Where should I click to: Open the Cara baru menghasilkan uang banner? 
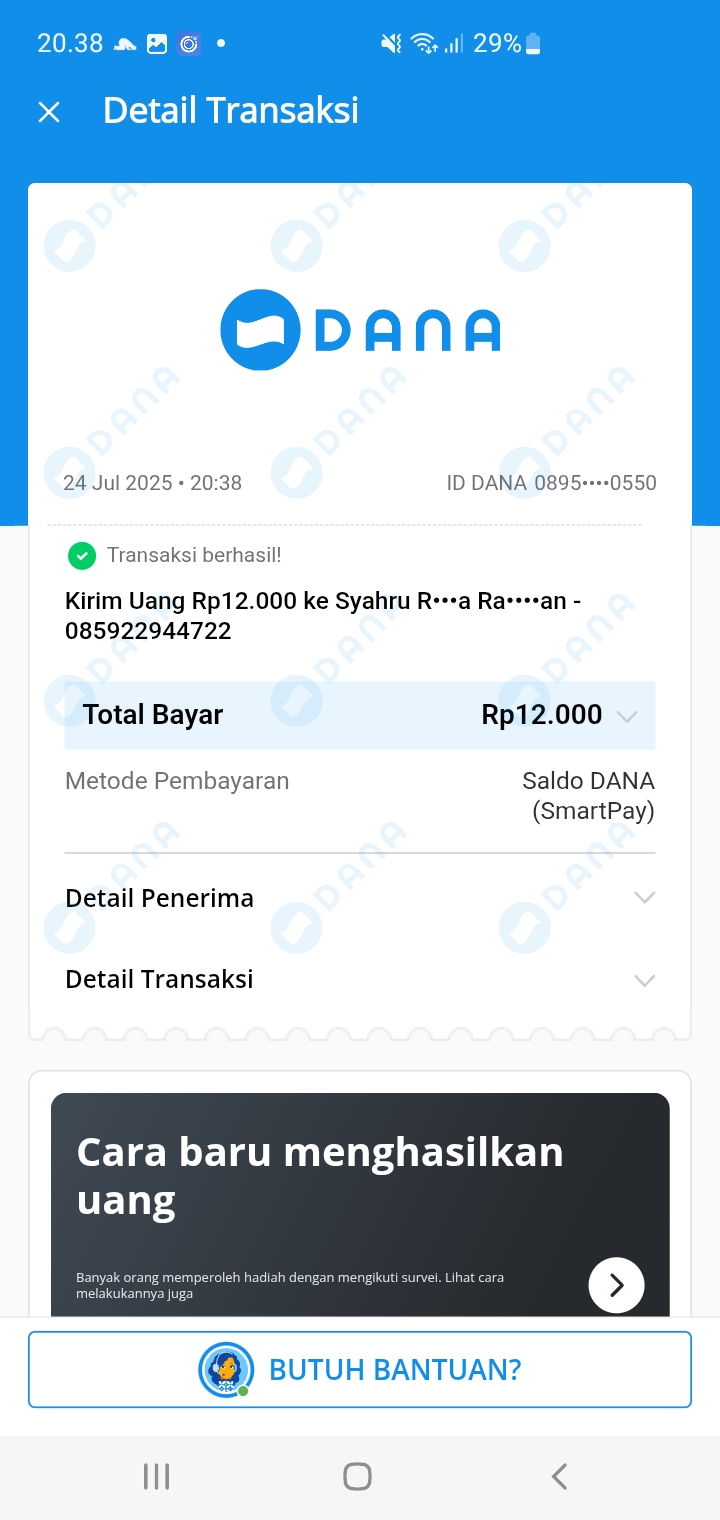point(615,1285)
